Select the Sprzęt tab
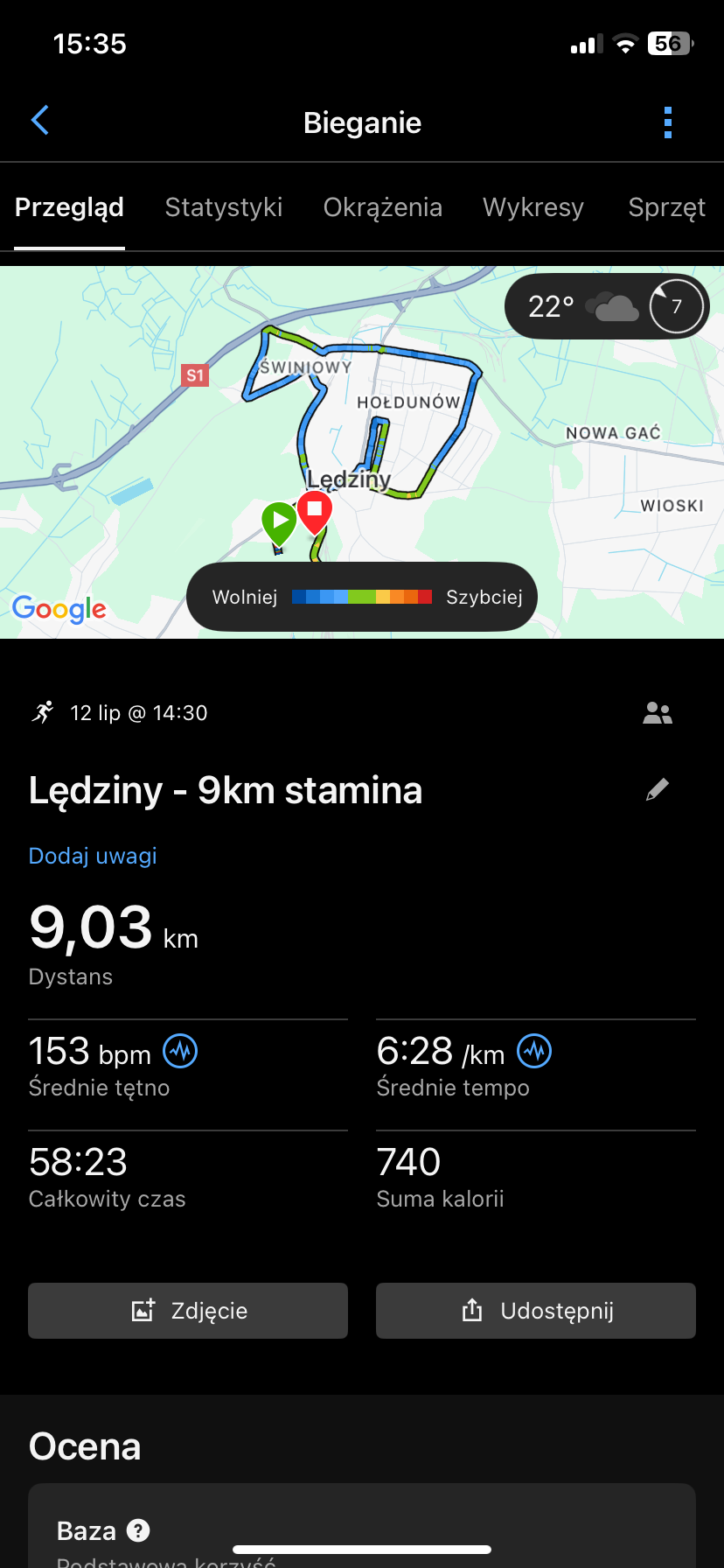Viewport: 724px width, 1568px height. 666,207
